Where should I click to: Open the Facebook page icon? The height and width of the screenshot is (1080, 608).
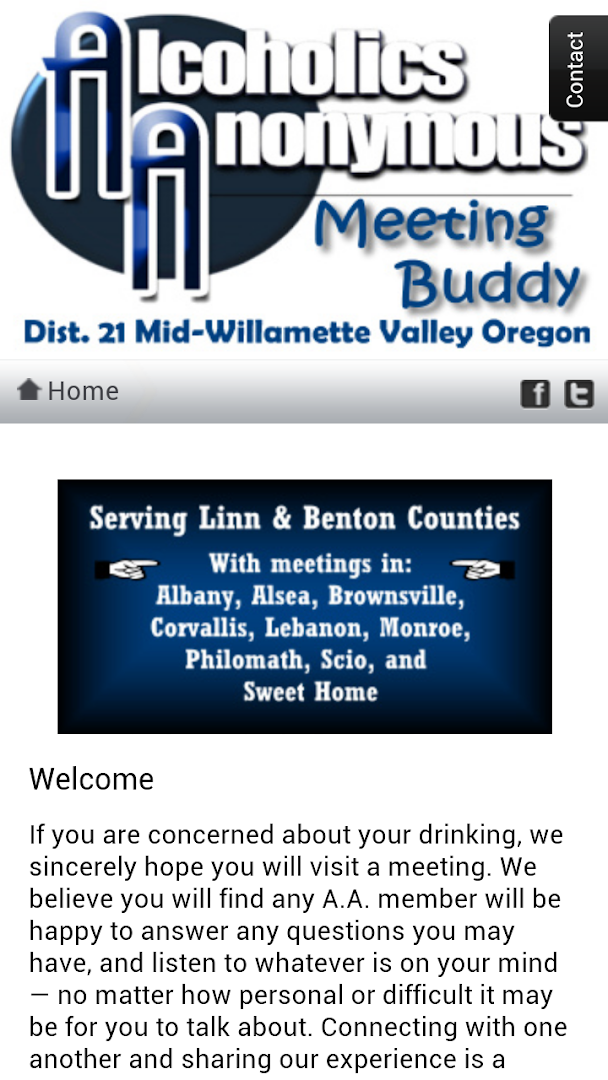tap(535, 394)
